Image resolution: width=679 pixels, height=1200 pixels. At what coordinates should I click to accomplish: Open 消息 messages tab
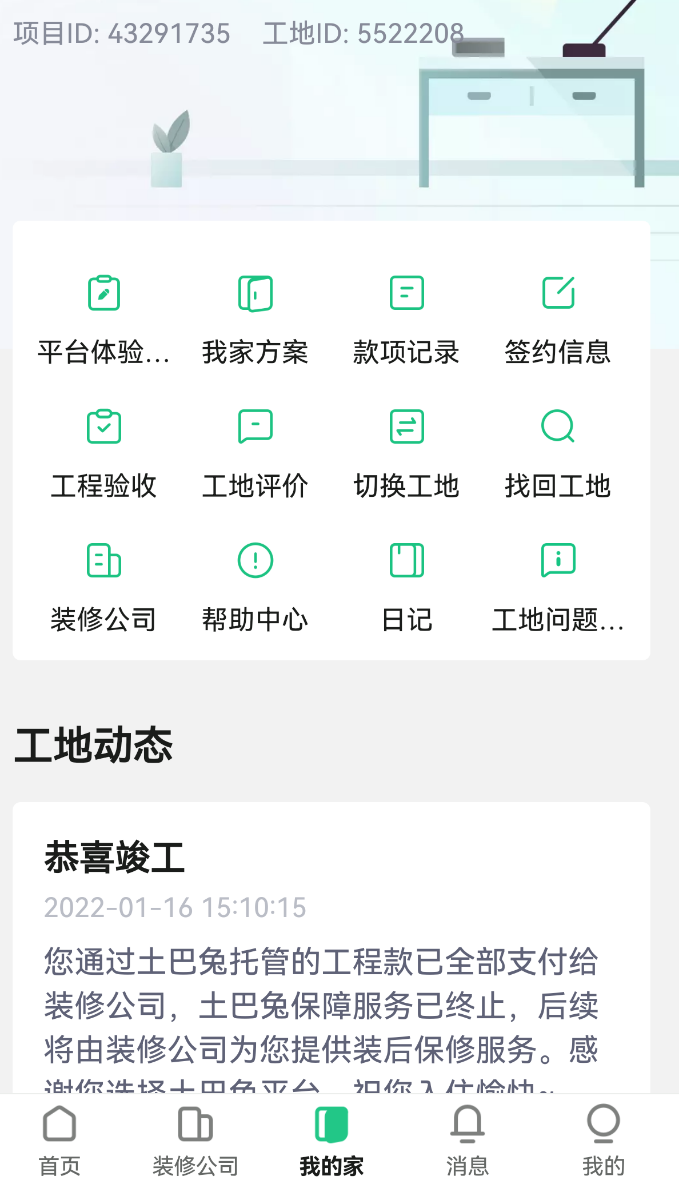[x=467, y=1142]
